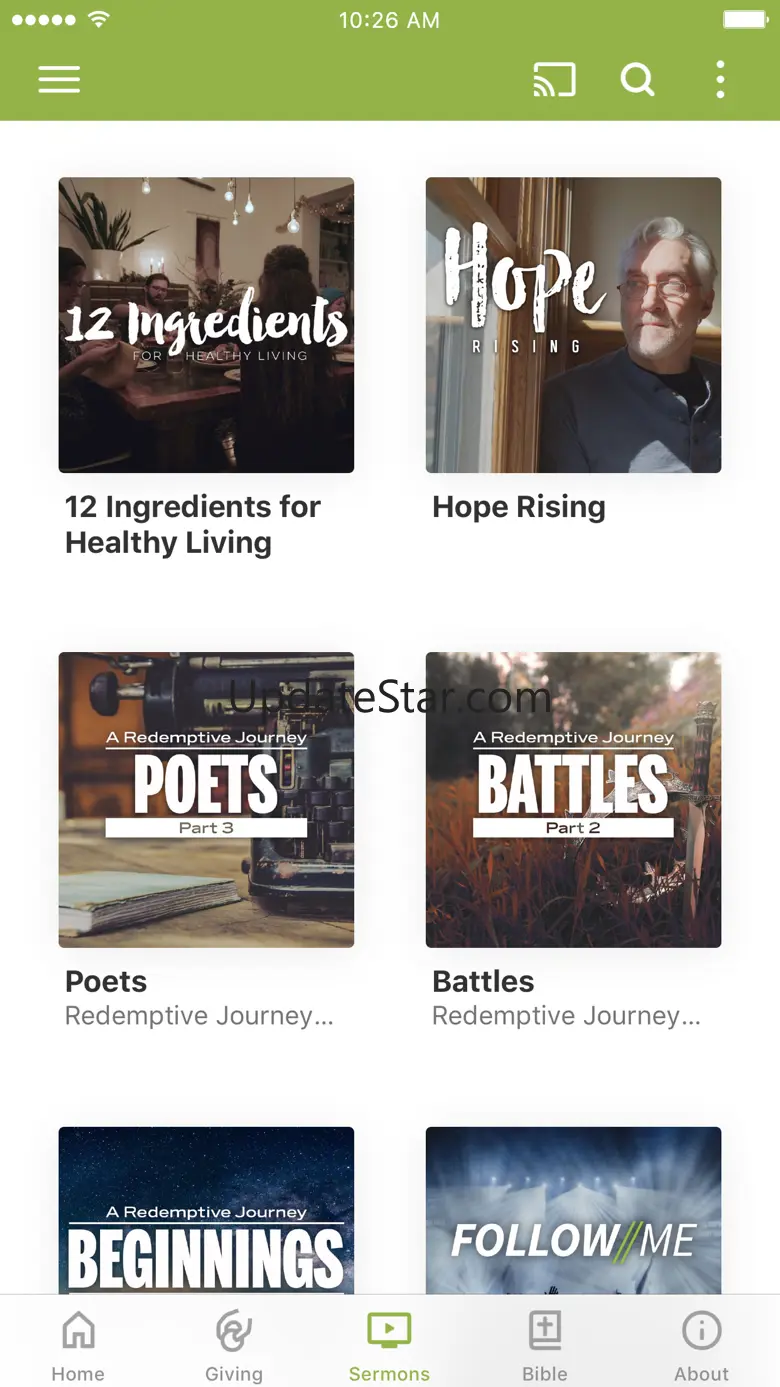The height and width of the screenshot is (1387, 780).
Task: Open the Beginnings series tile
Action: point(206,1211)
